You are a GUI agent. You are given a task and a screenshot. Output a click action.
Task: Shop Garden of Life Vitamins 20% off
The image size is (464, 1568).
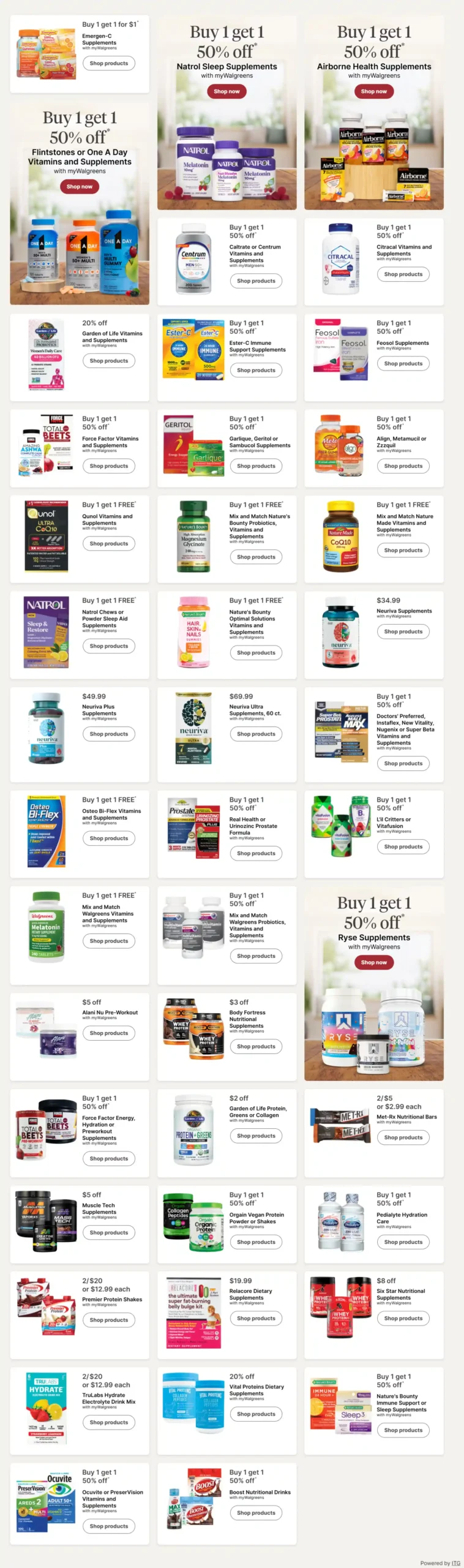[109, 361]
